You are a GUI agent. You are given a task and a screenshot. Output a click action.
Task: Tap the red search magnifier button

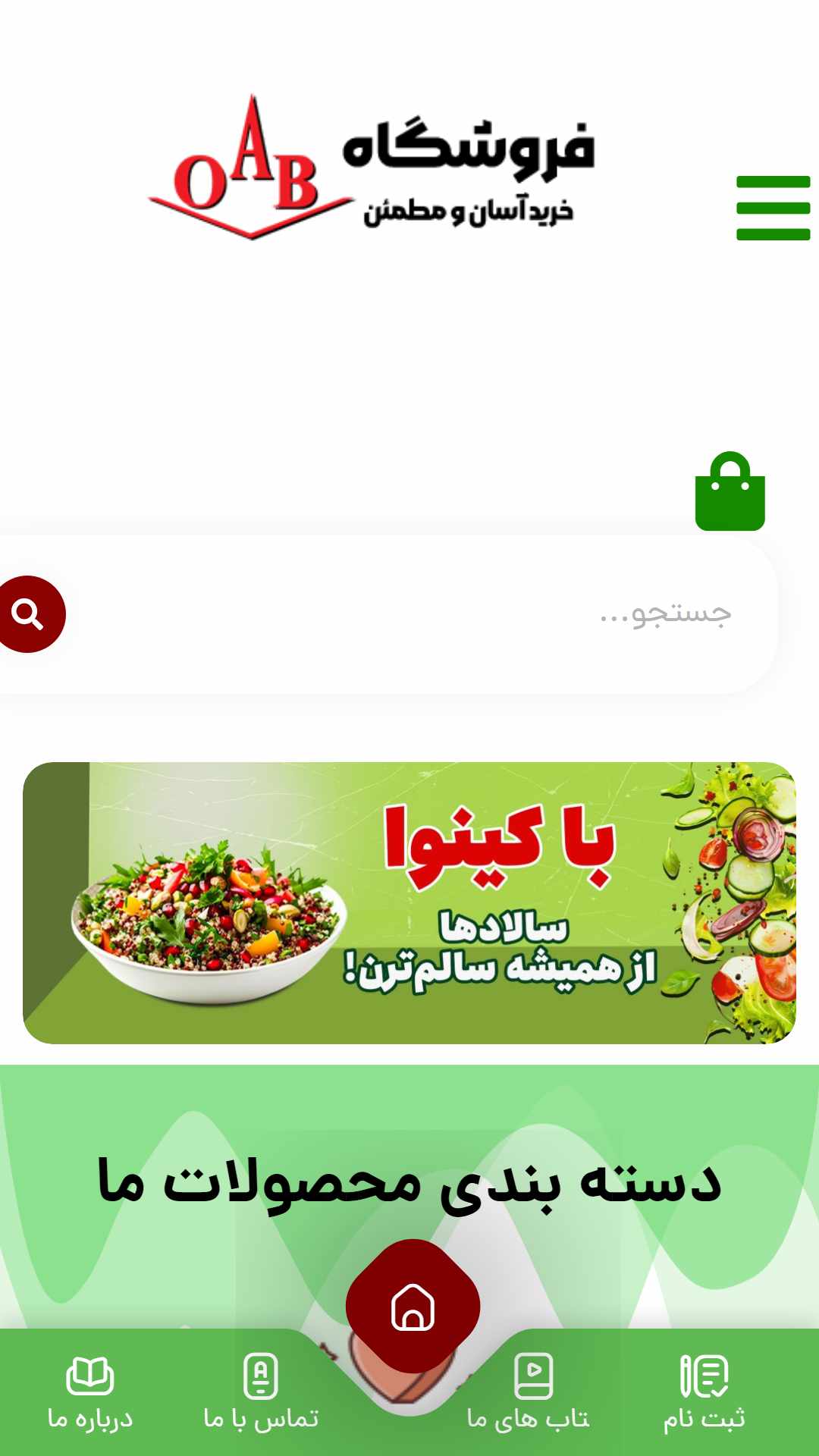[x=29, y=614]
